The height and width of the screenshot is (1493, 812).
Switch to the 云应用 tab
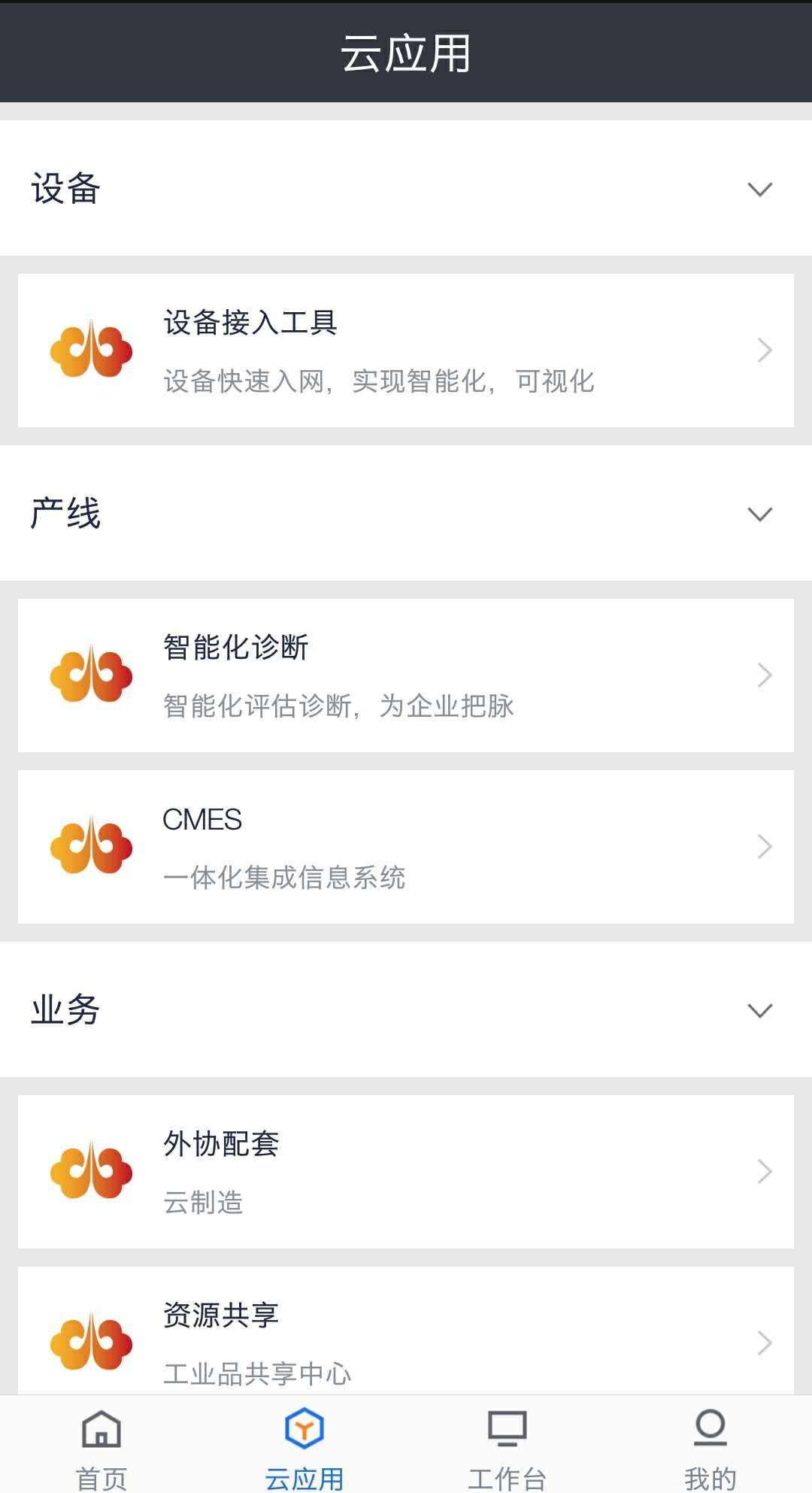click(x=304, y=1448)
